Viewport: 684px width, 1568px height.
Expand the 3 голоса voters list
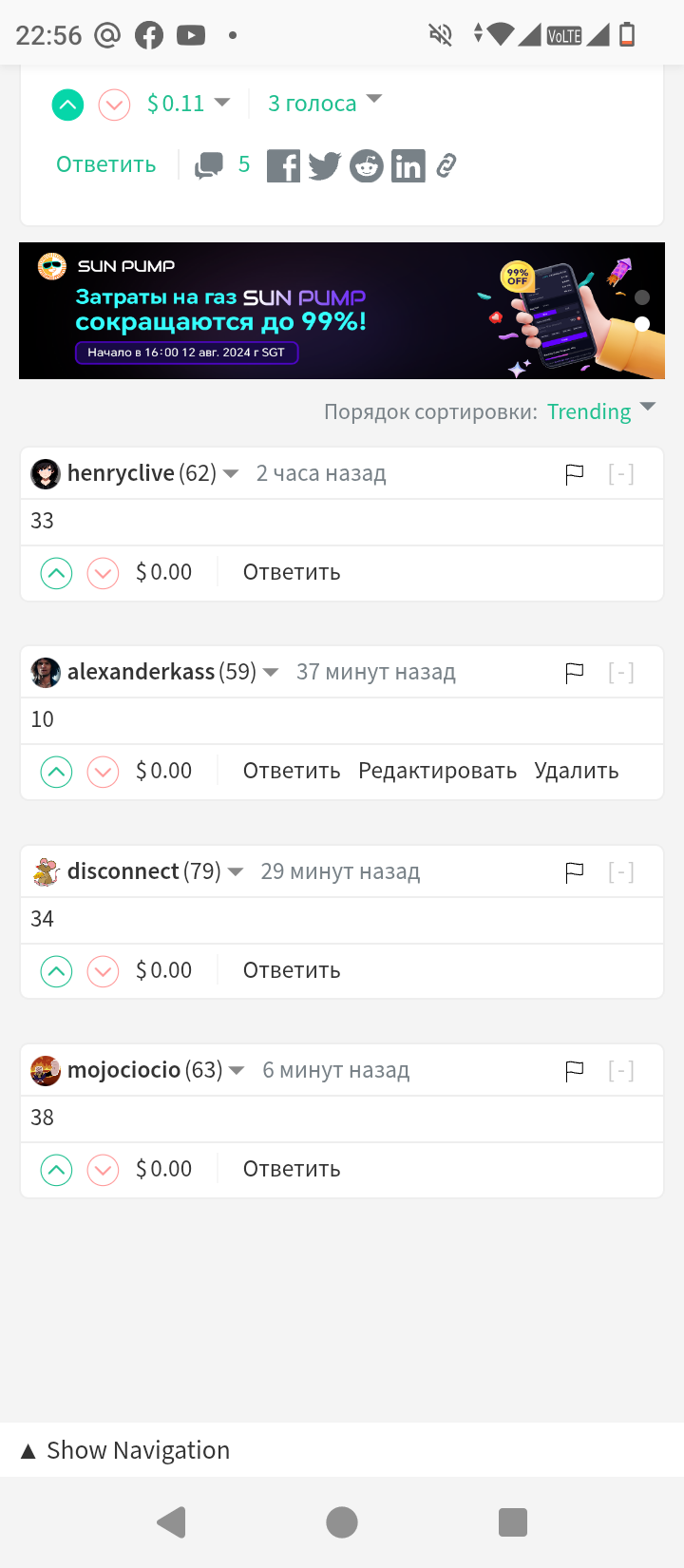[323, 103]
